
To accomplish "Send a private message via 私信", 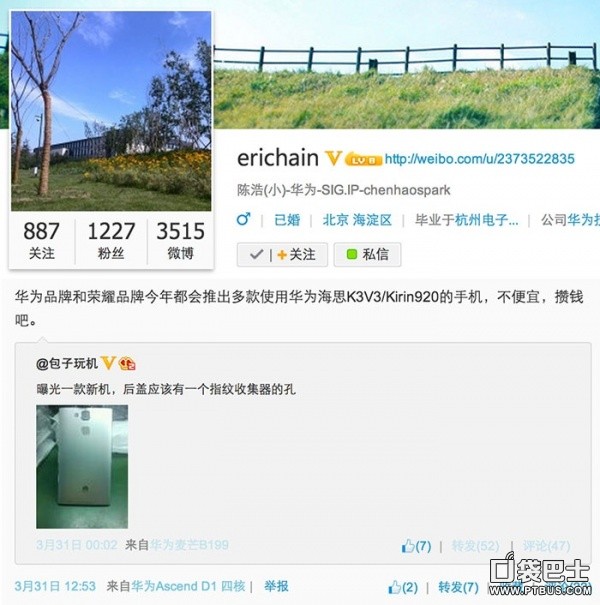I will tap(367, 255).
